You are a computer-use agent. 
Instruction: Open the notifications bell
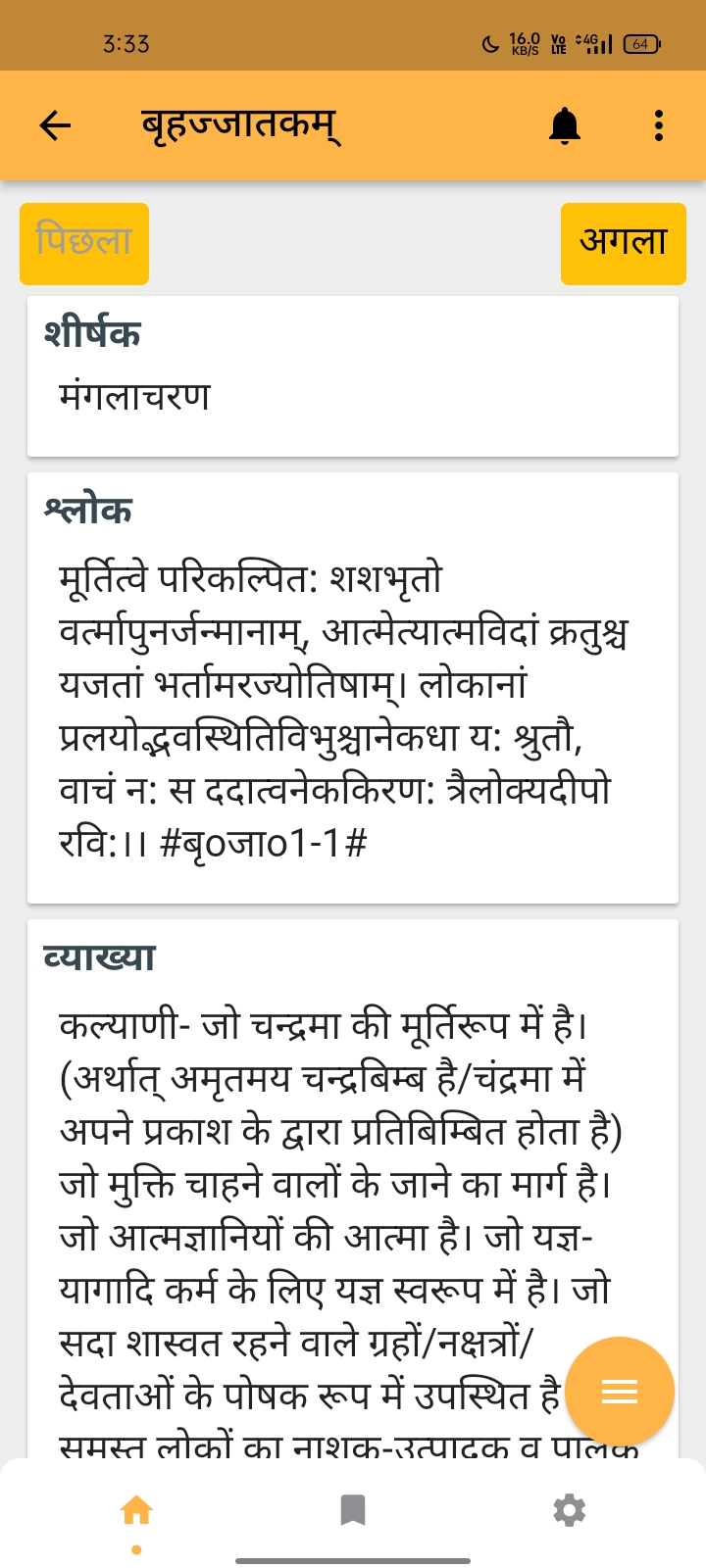(564, 125)
